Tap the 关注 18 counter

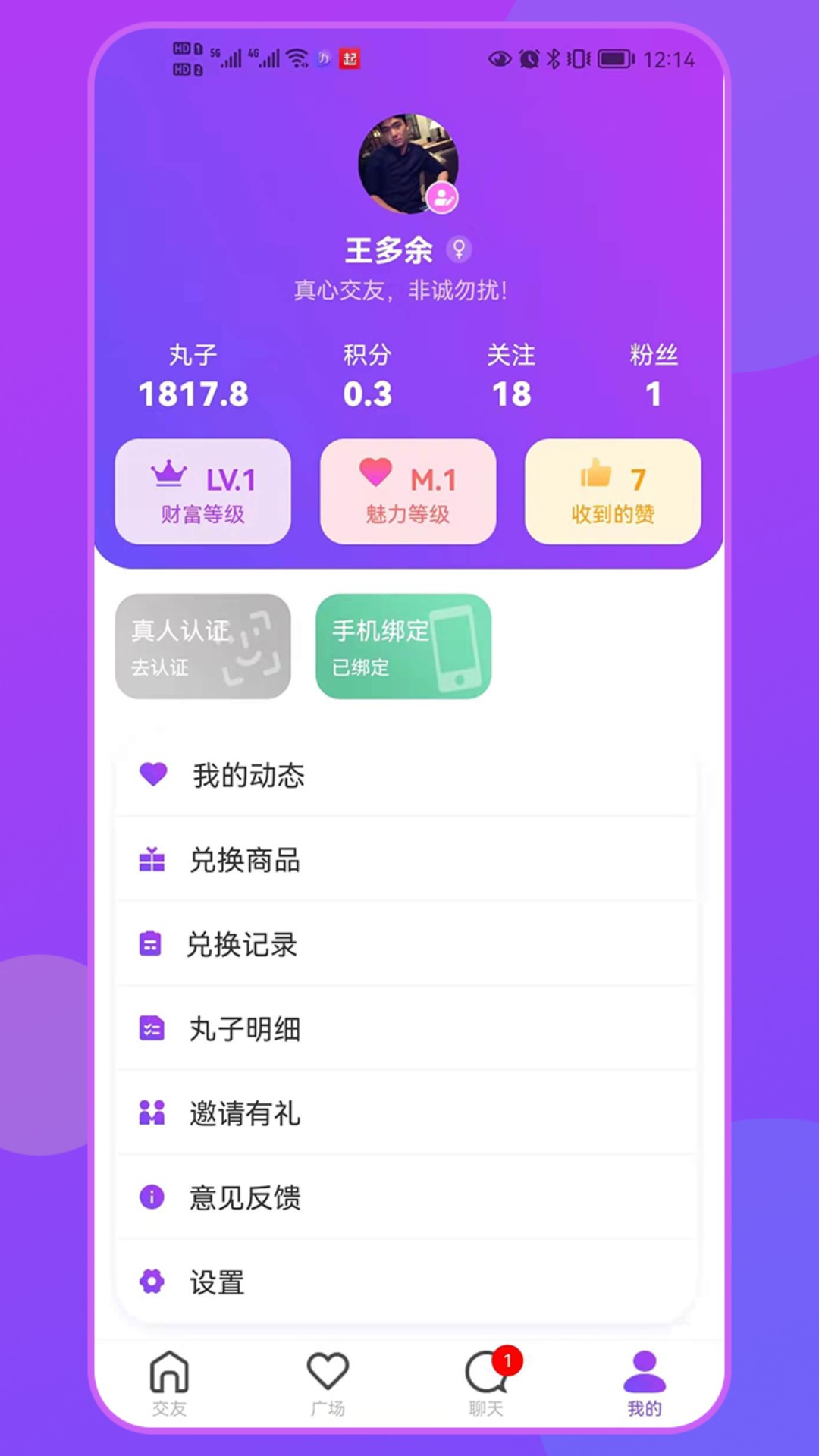tap(513, 375)
